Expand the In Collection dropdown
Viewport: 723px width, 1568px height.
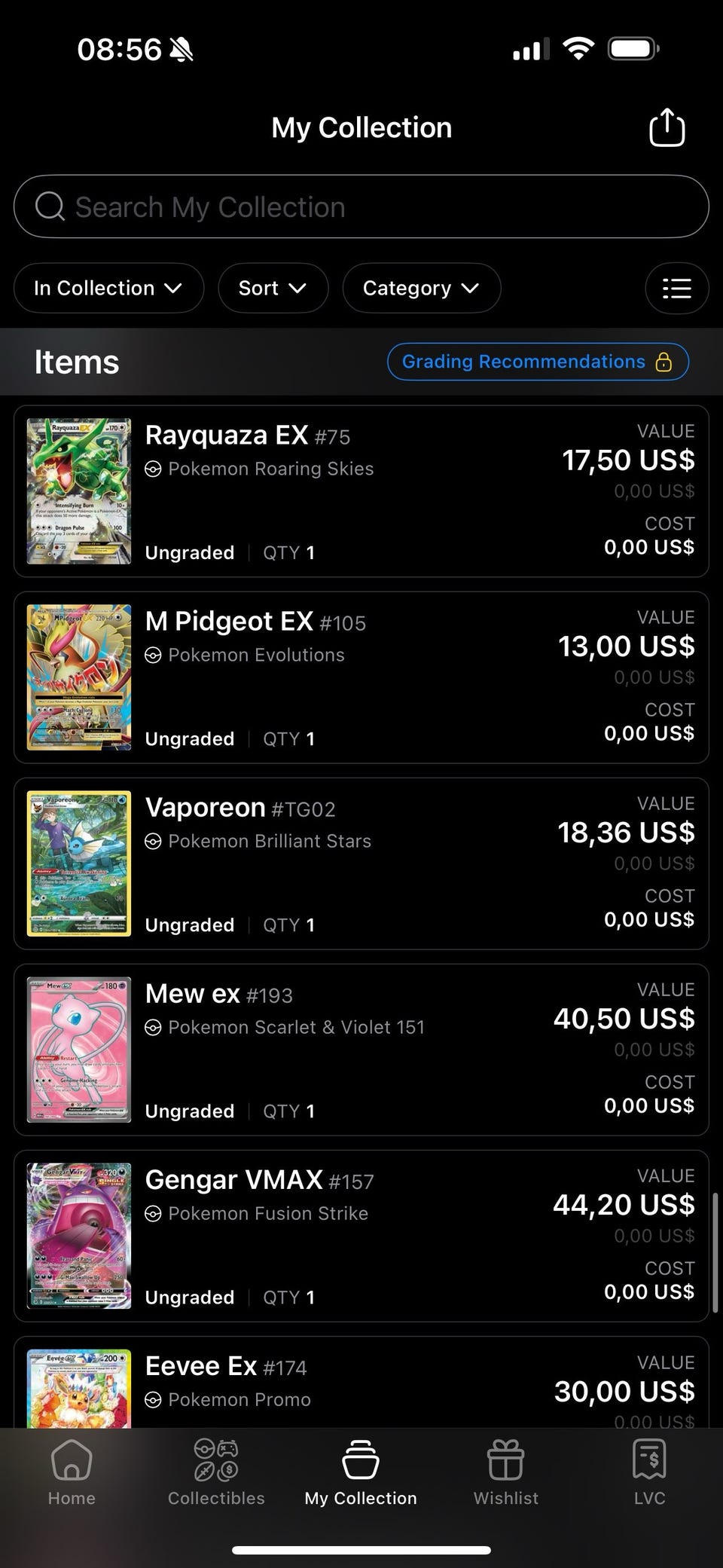pos(108,288)
